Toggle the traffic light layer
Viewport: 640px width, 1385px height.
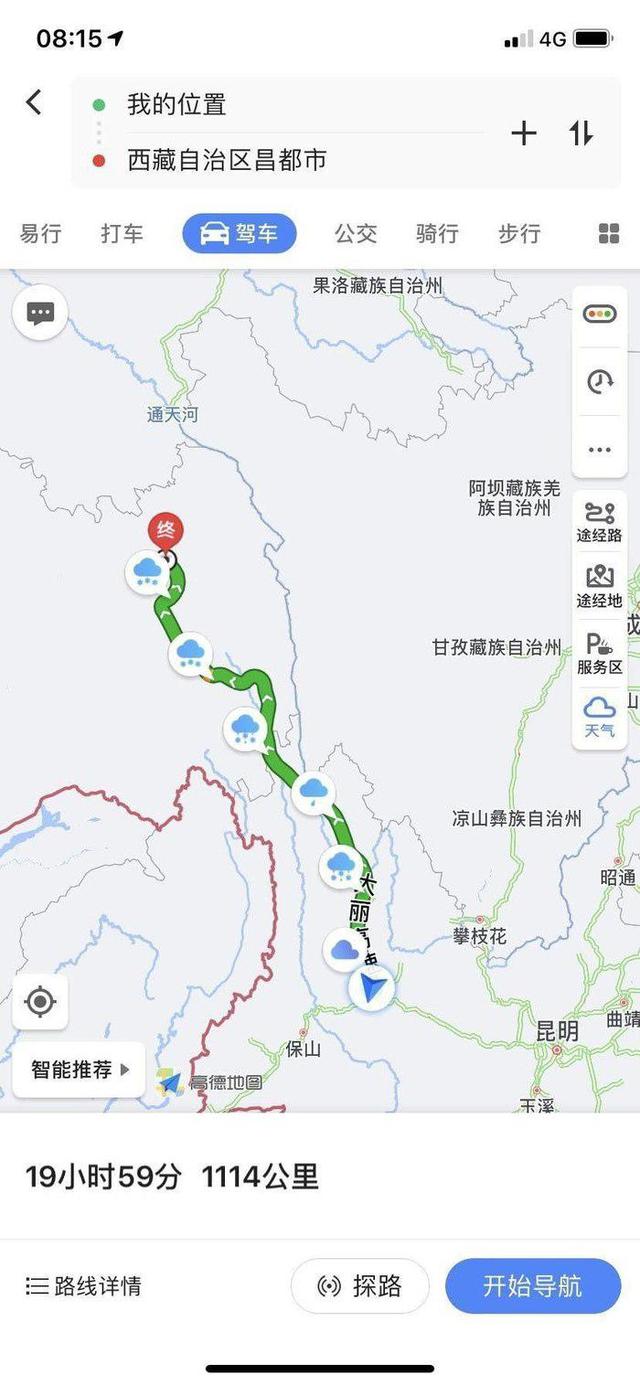coord(600,314)
